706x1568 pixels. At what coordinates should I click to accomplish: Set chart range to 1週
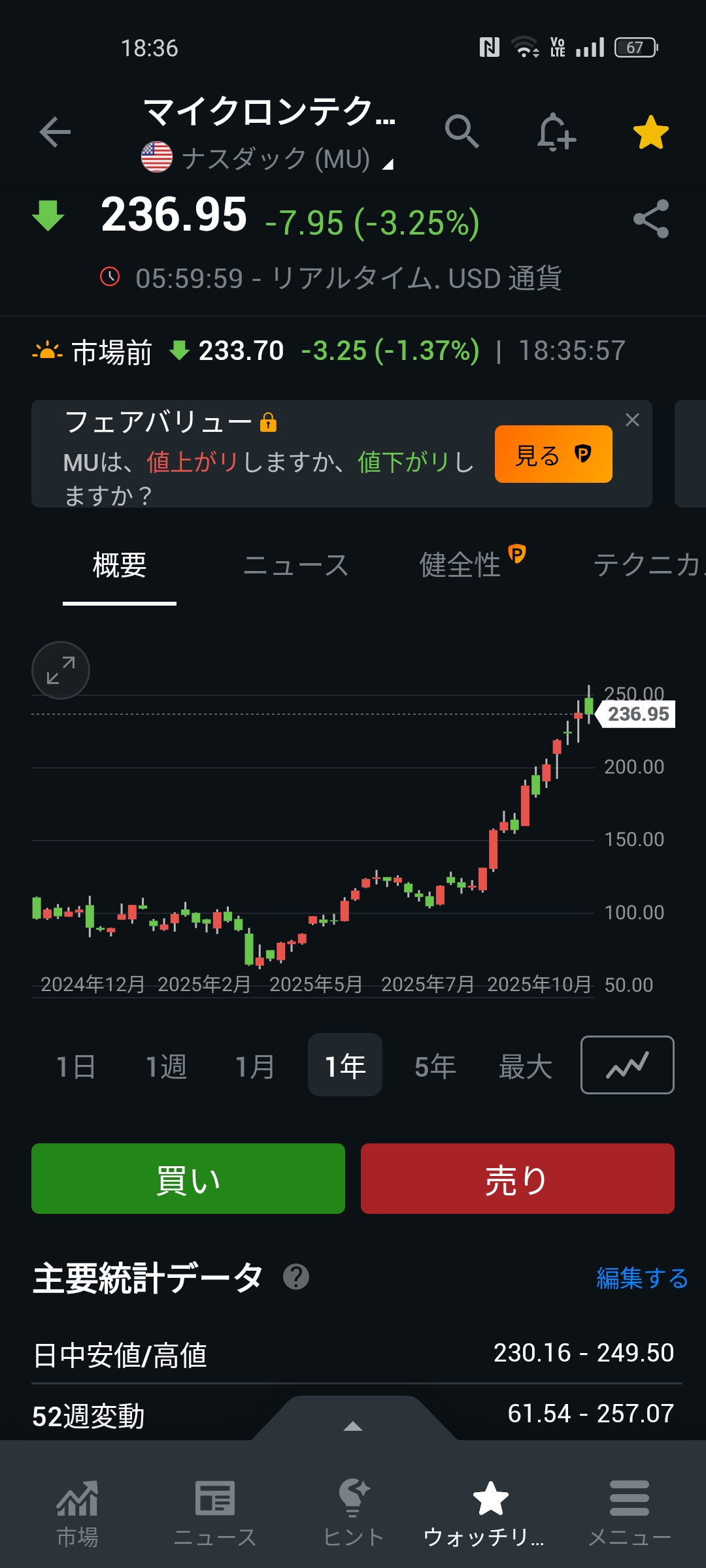(x=166, y=1066)
